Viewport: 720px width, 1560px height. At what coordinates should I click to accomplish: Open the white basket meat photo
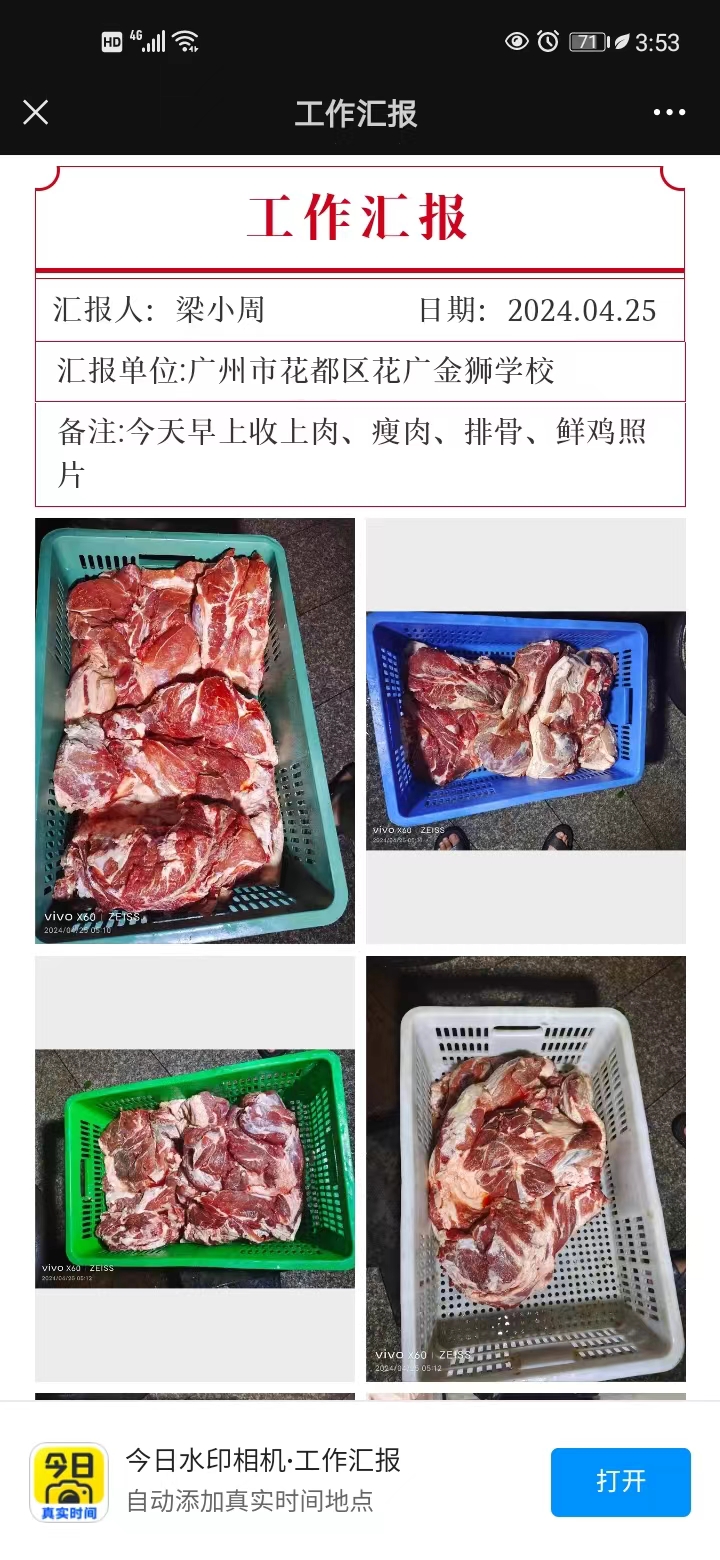tap(525, 1168)
